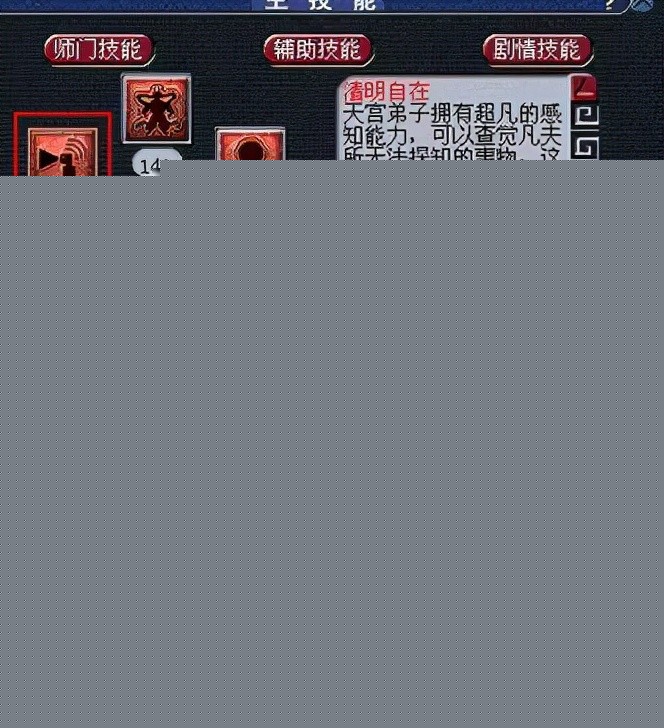The width and height of the screenshot is (664, 728).
Task: Tap the description scroll-up arrow
Action: [584, 87]
